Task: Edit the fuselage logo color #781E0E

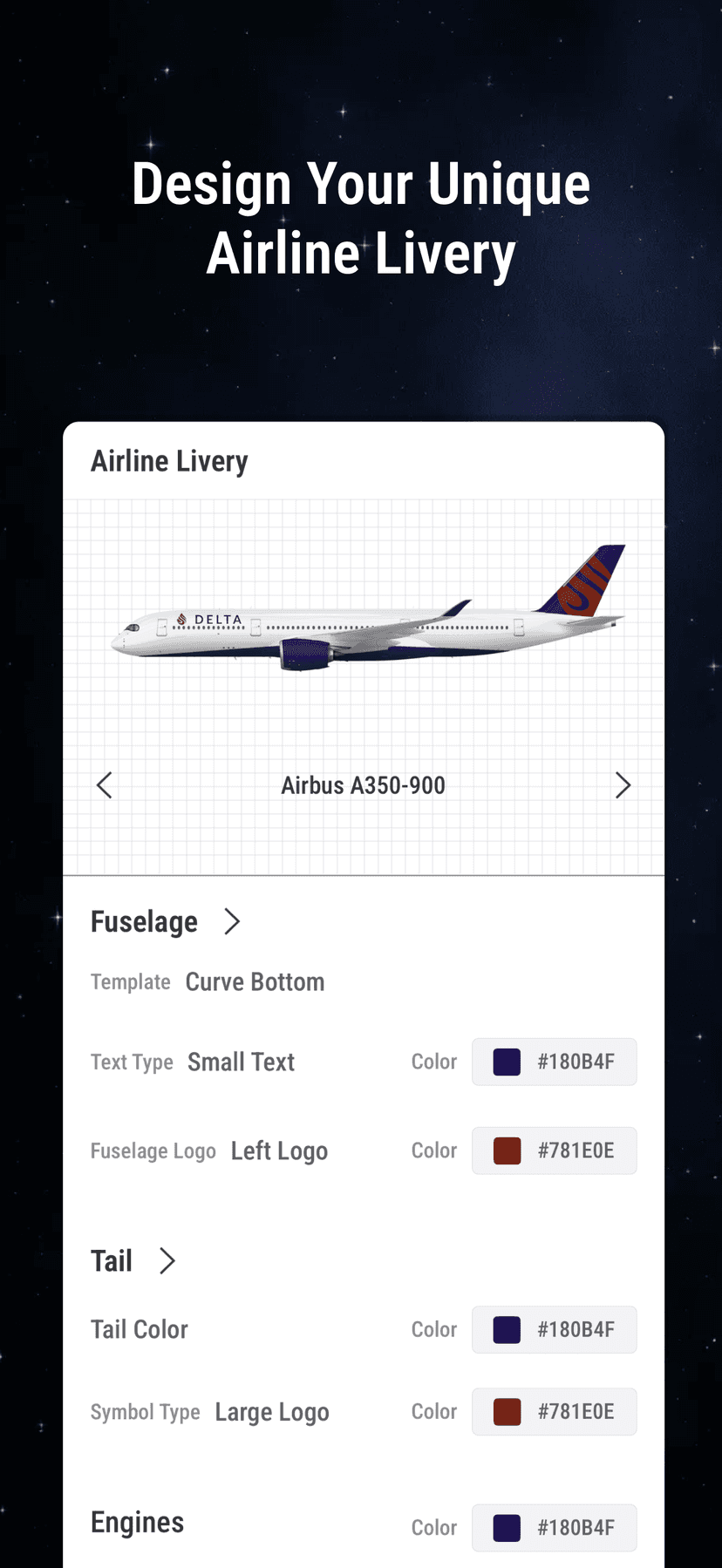Action: tap(554, 1151)
